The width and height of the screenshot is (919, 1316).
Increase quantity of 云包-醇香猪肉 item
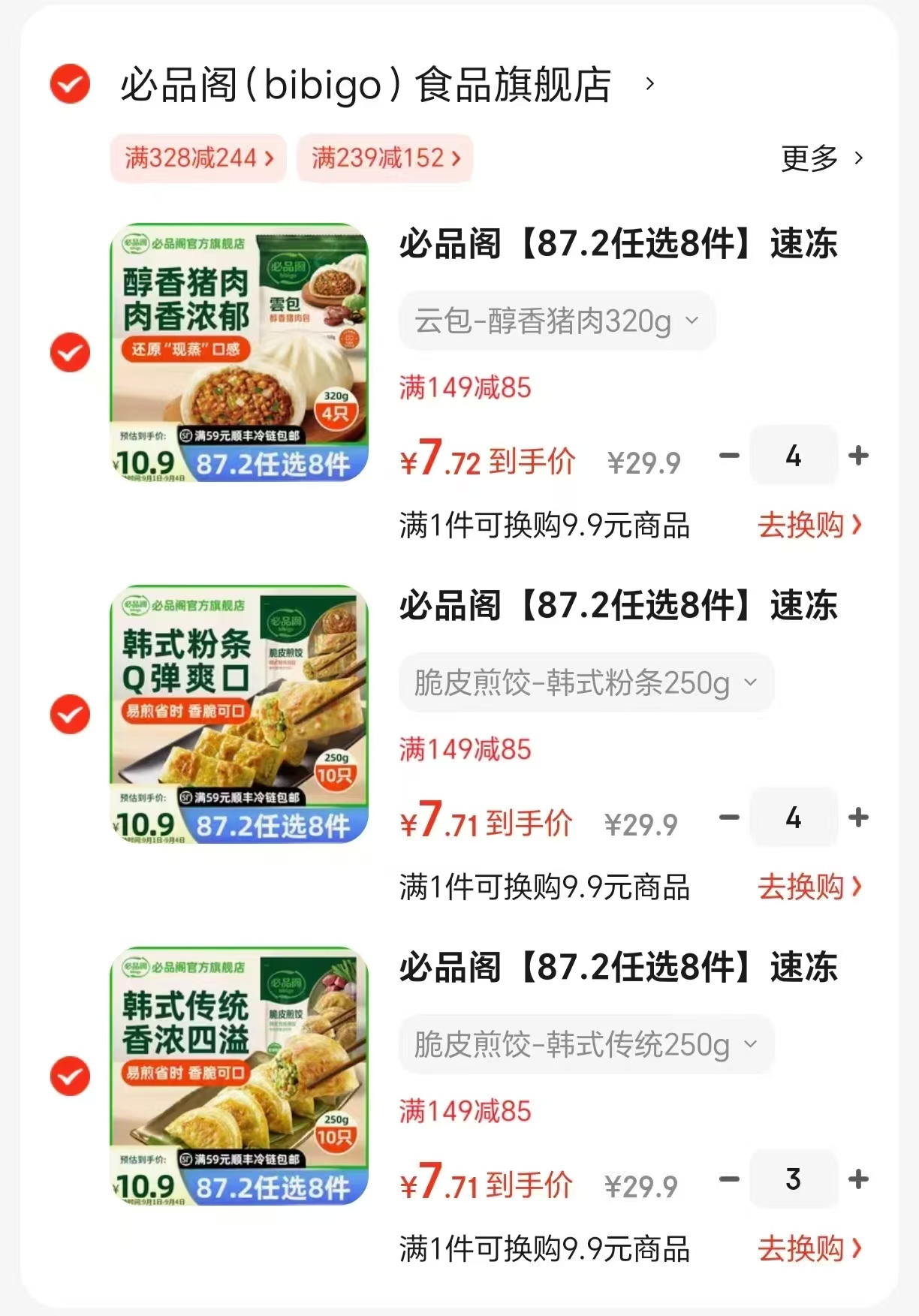pyautogui.click(x=859, y=456)
